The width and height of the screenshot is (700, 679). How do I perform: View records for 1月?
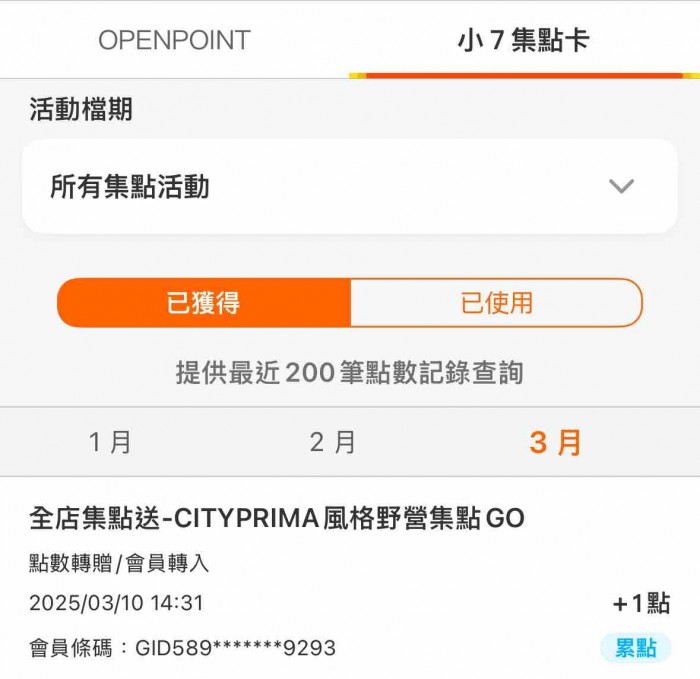tap(110, 442)
